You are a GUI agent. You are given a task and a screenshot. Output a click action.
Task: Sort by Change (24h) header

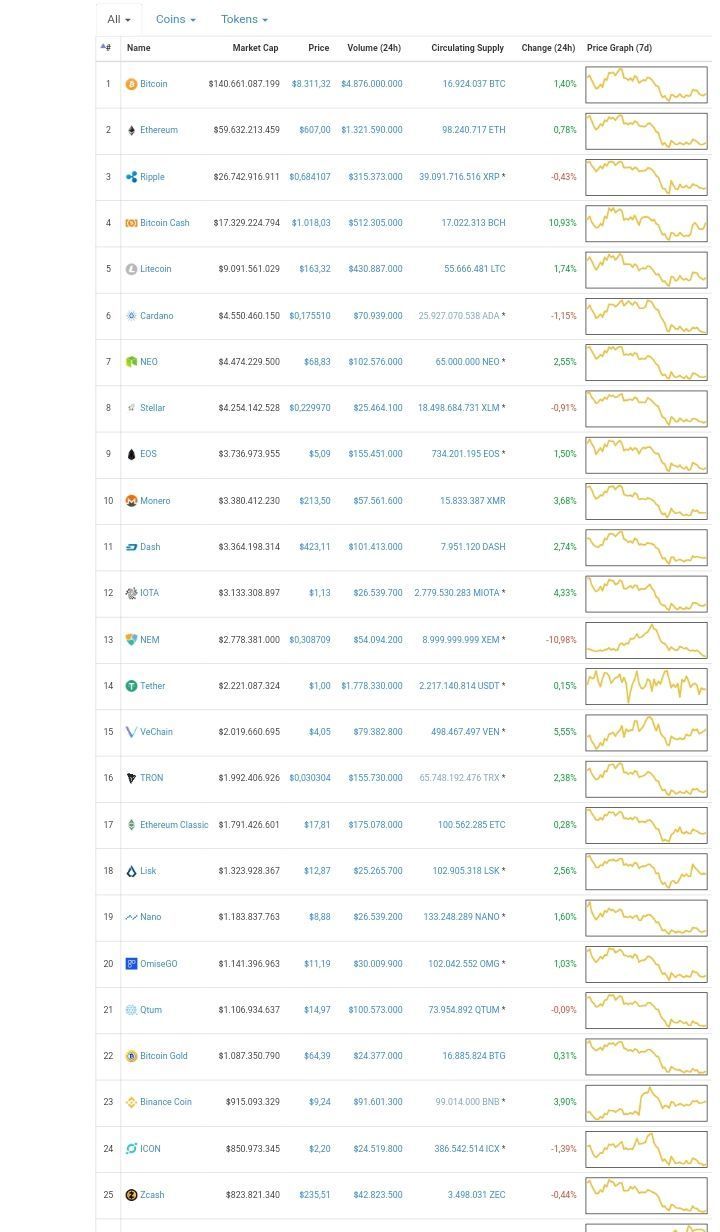click(548, 48)
